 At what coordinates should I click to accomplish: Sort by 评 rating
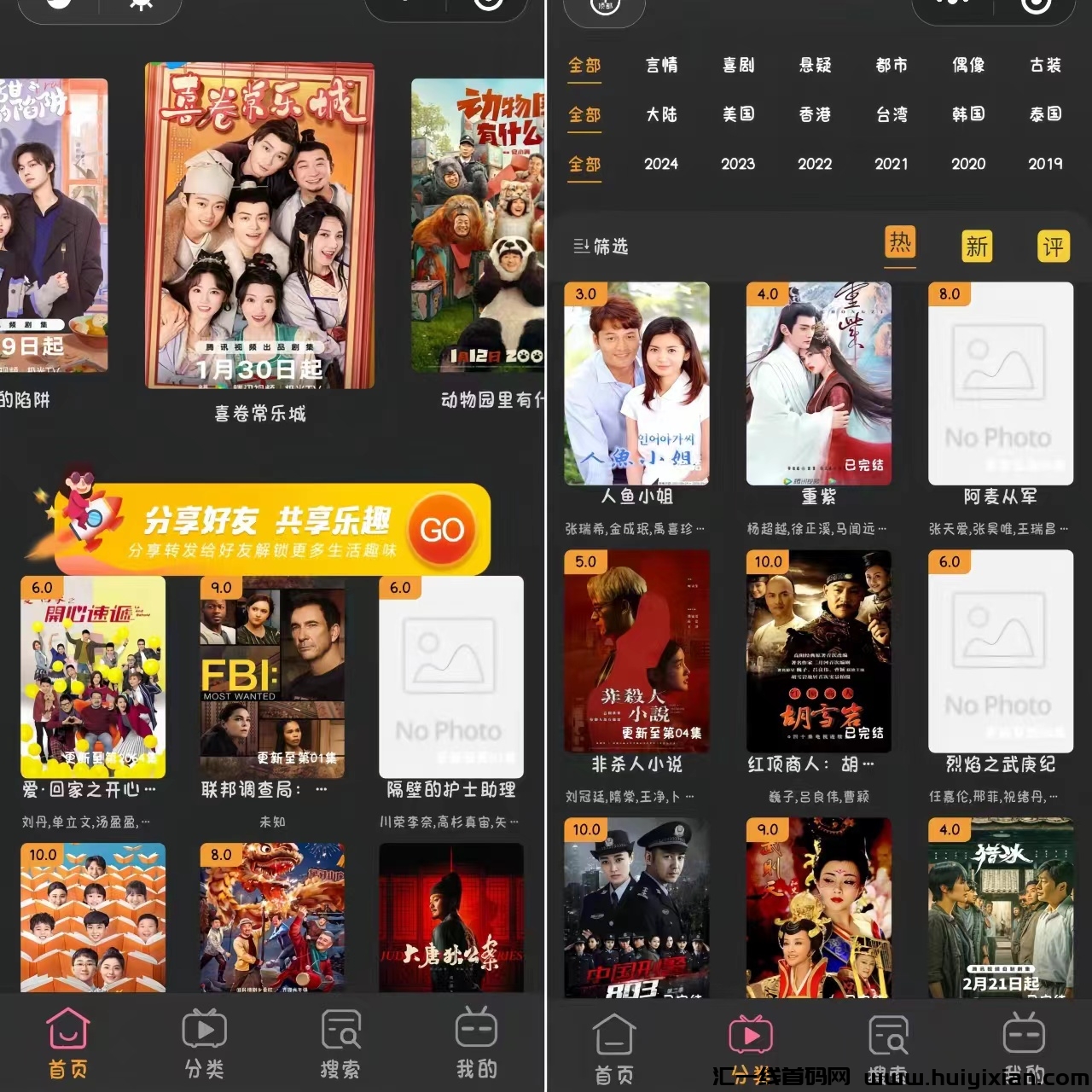point(1053,247)
